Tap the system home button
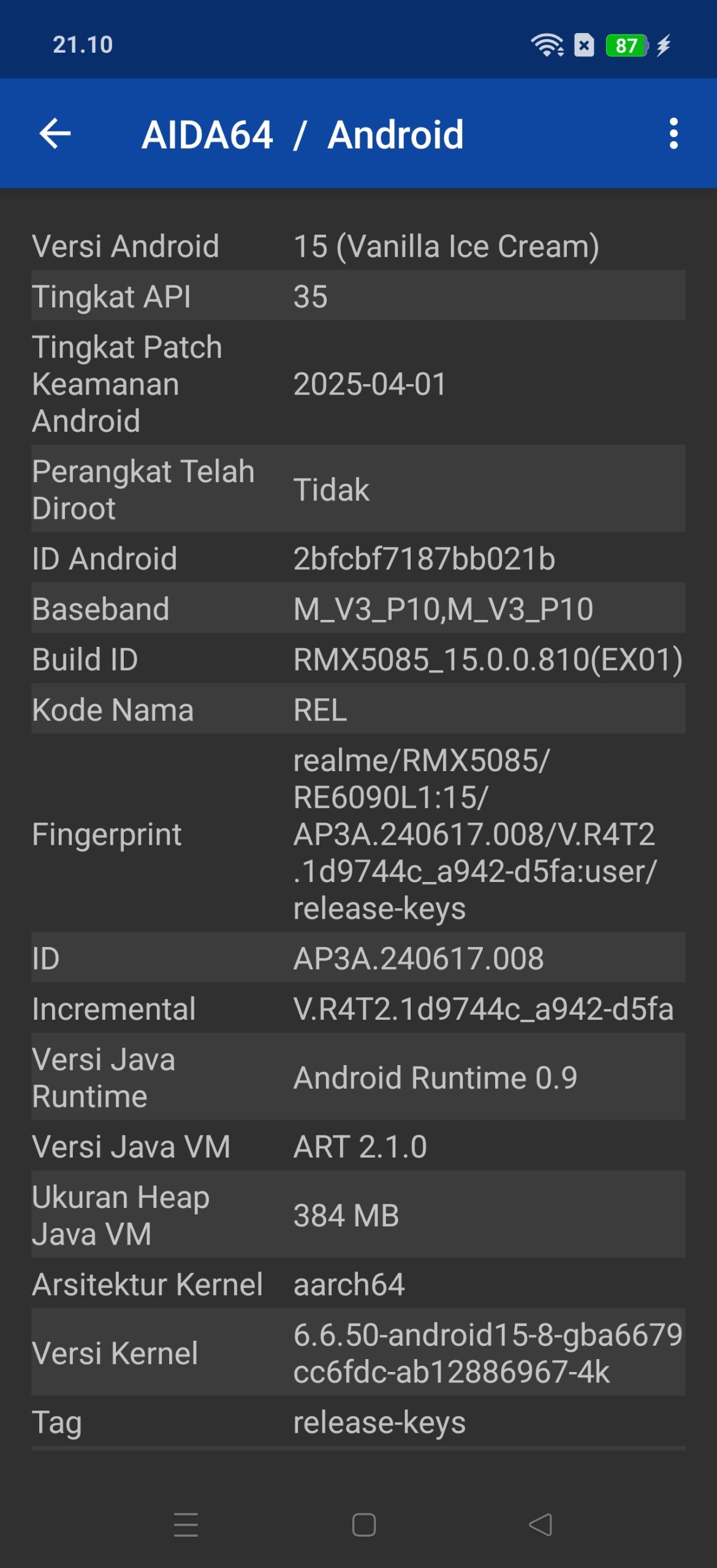The height and width of the screenshot is (1568, 717). [363, 1525]
